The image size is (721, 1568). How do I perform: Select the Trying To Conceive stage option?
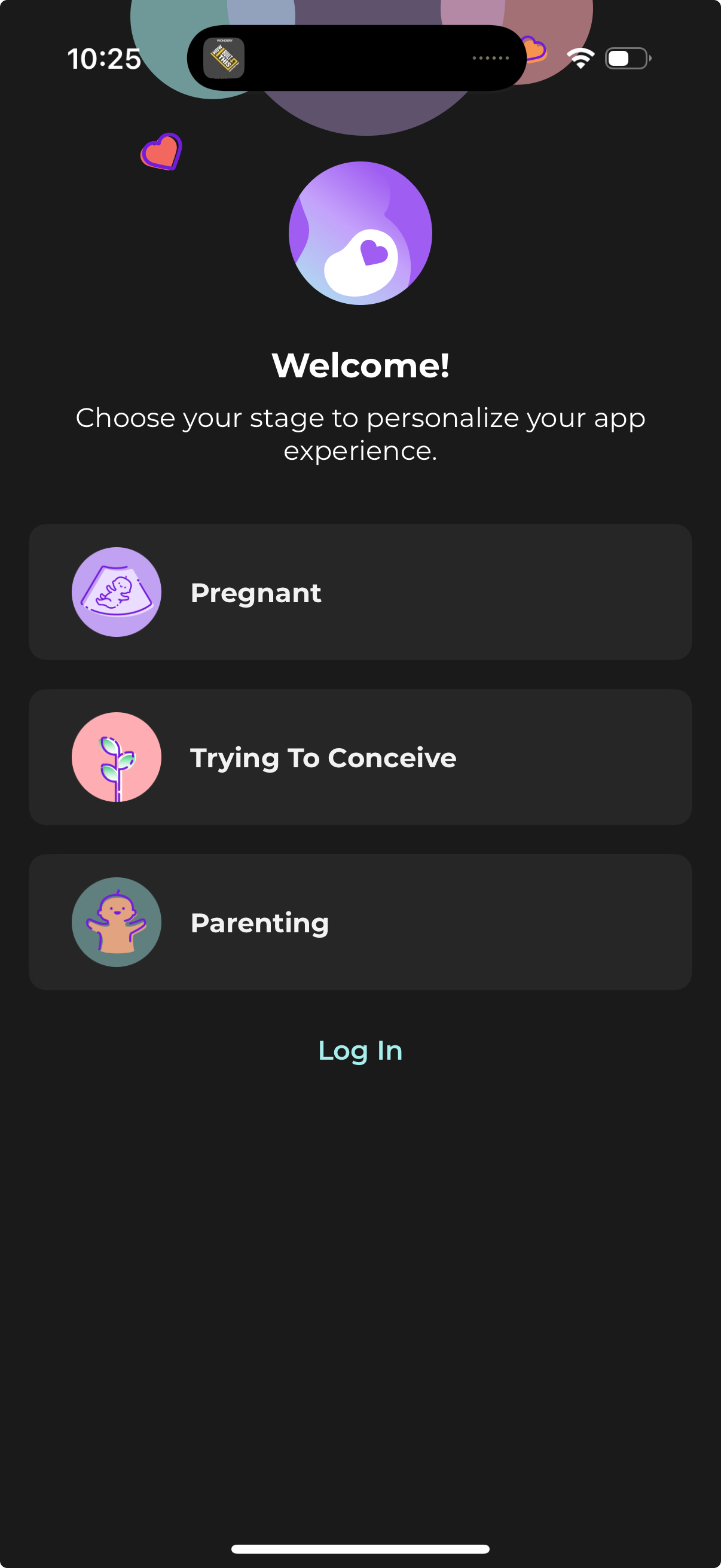point(360,756)
